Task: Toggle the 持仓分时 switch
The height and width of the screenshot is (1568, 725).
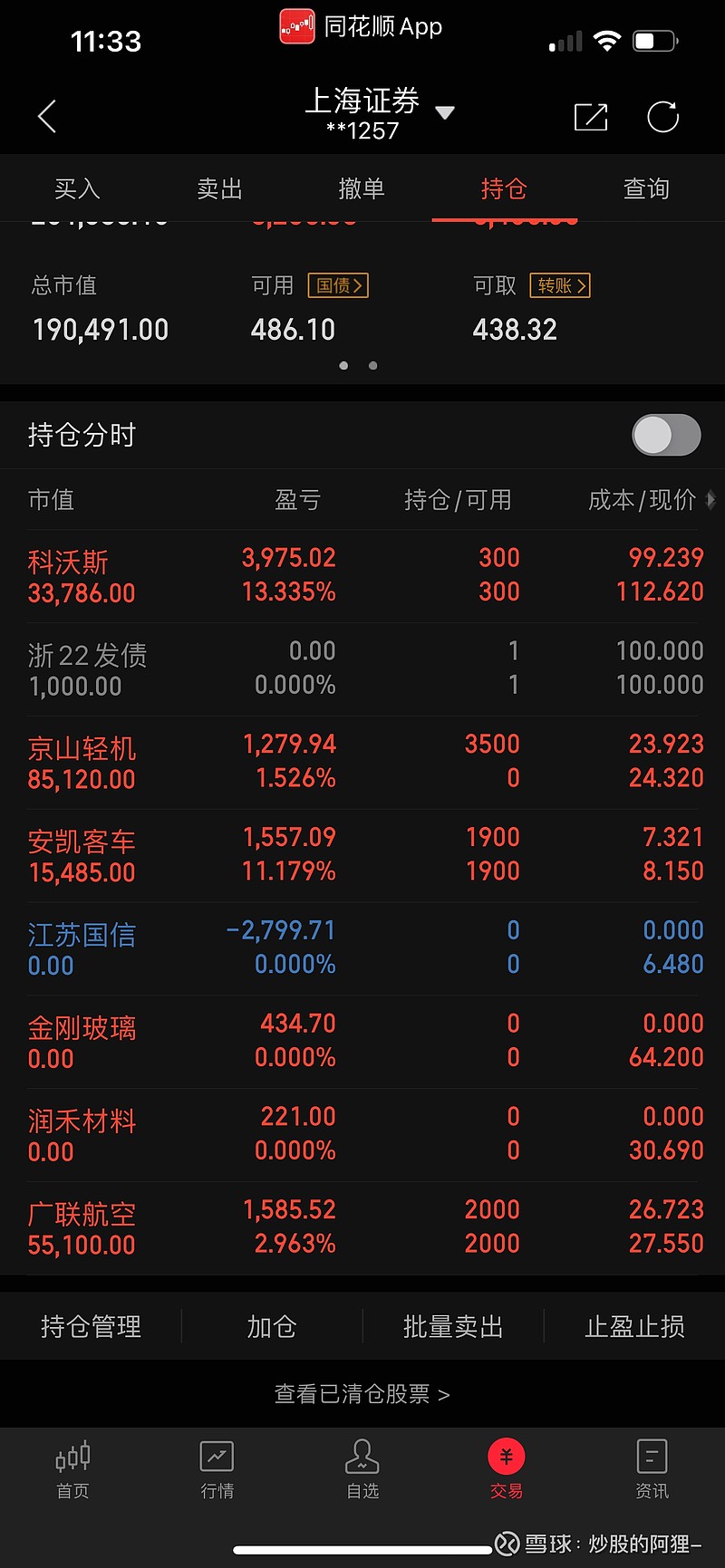Action: 666,436
